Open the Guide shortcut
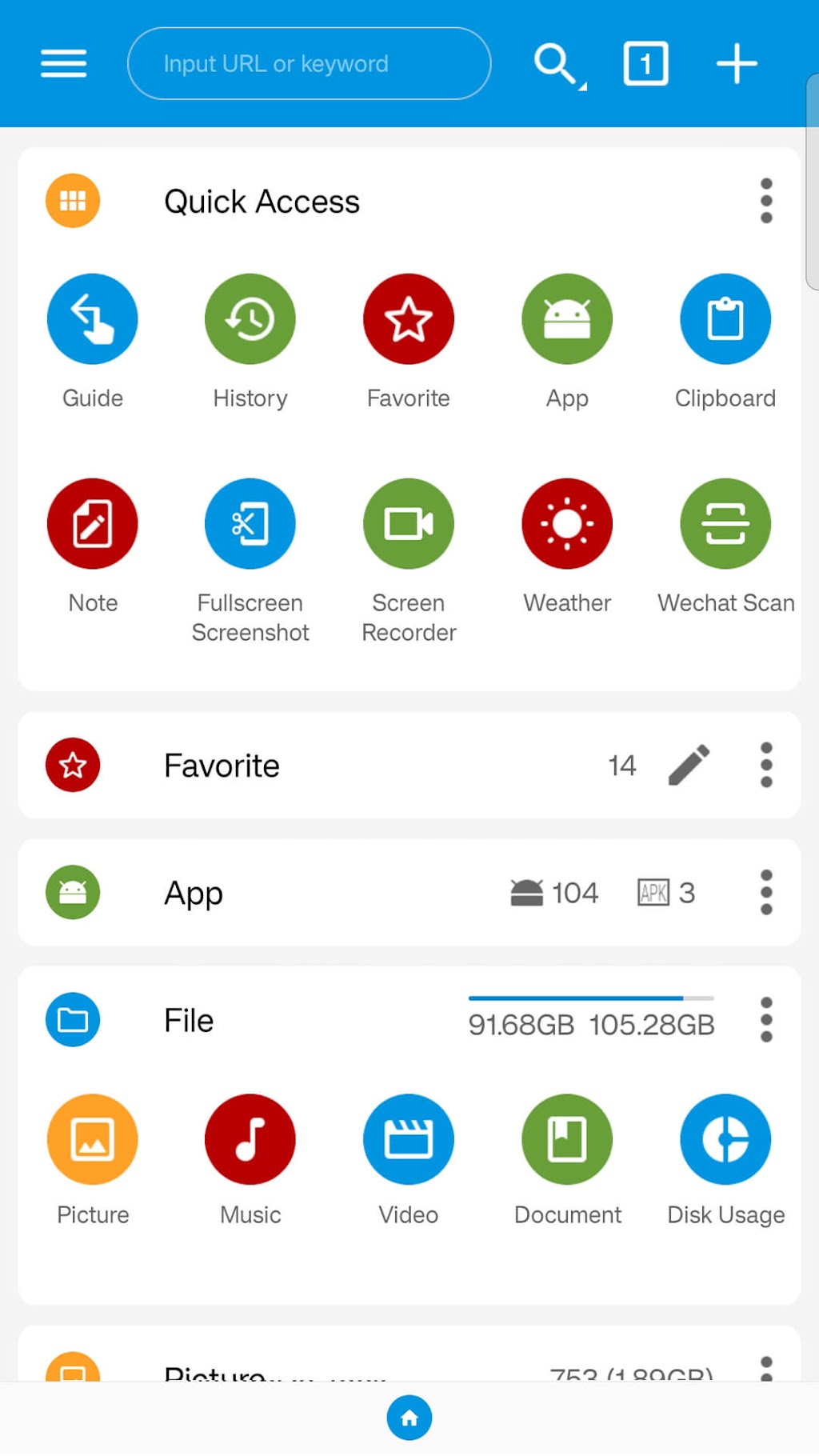This screenshot has height=1456, width=819. click(93, 319)
